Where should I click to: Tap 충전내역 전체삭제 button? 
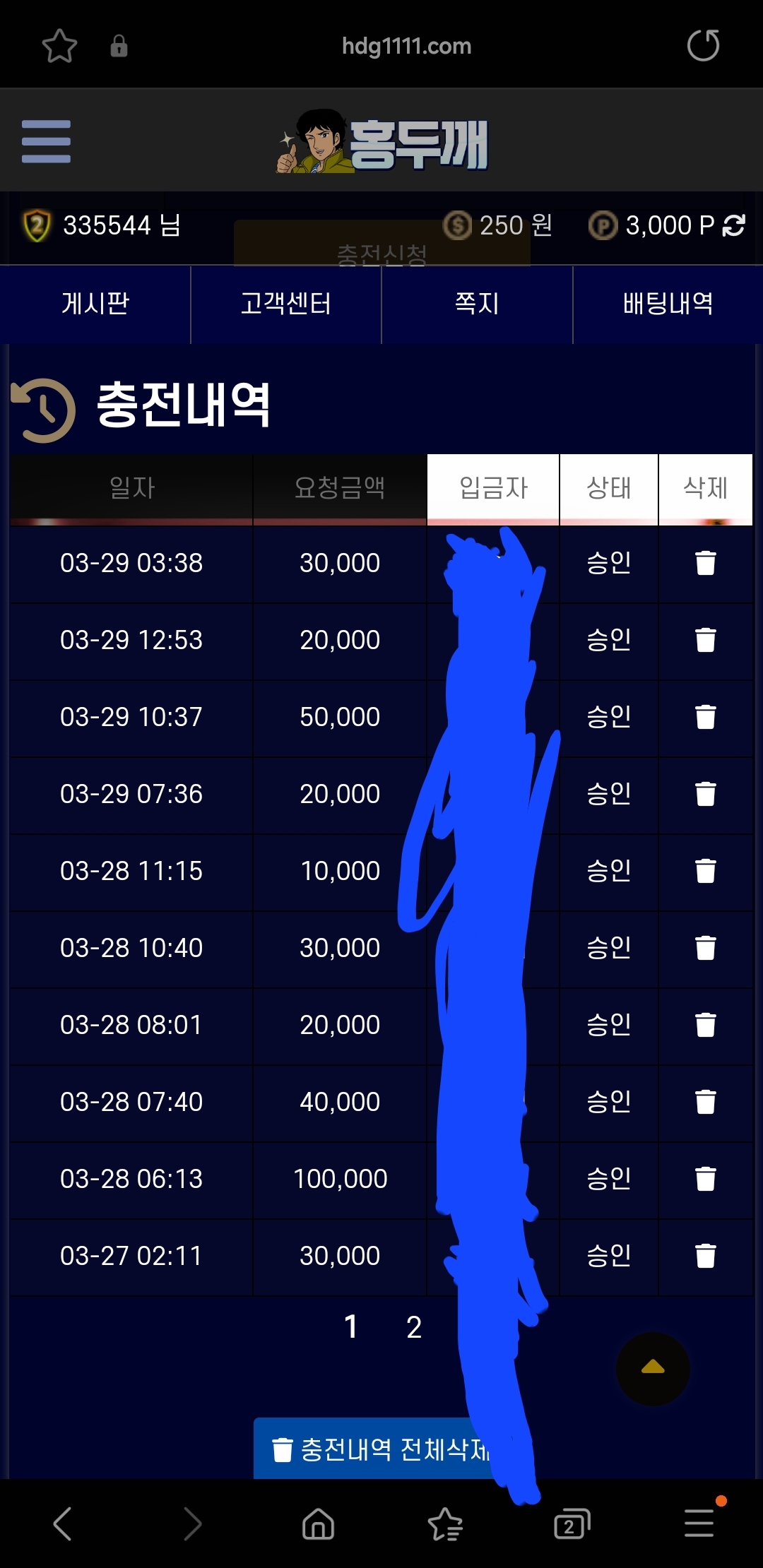pos(374,1449)
